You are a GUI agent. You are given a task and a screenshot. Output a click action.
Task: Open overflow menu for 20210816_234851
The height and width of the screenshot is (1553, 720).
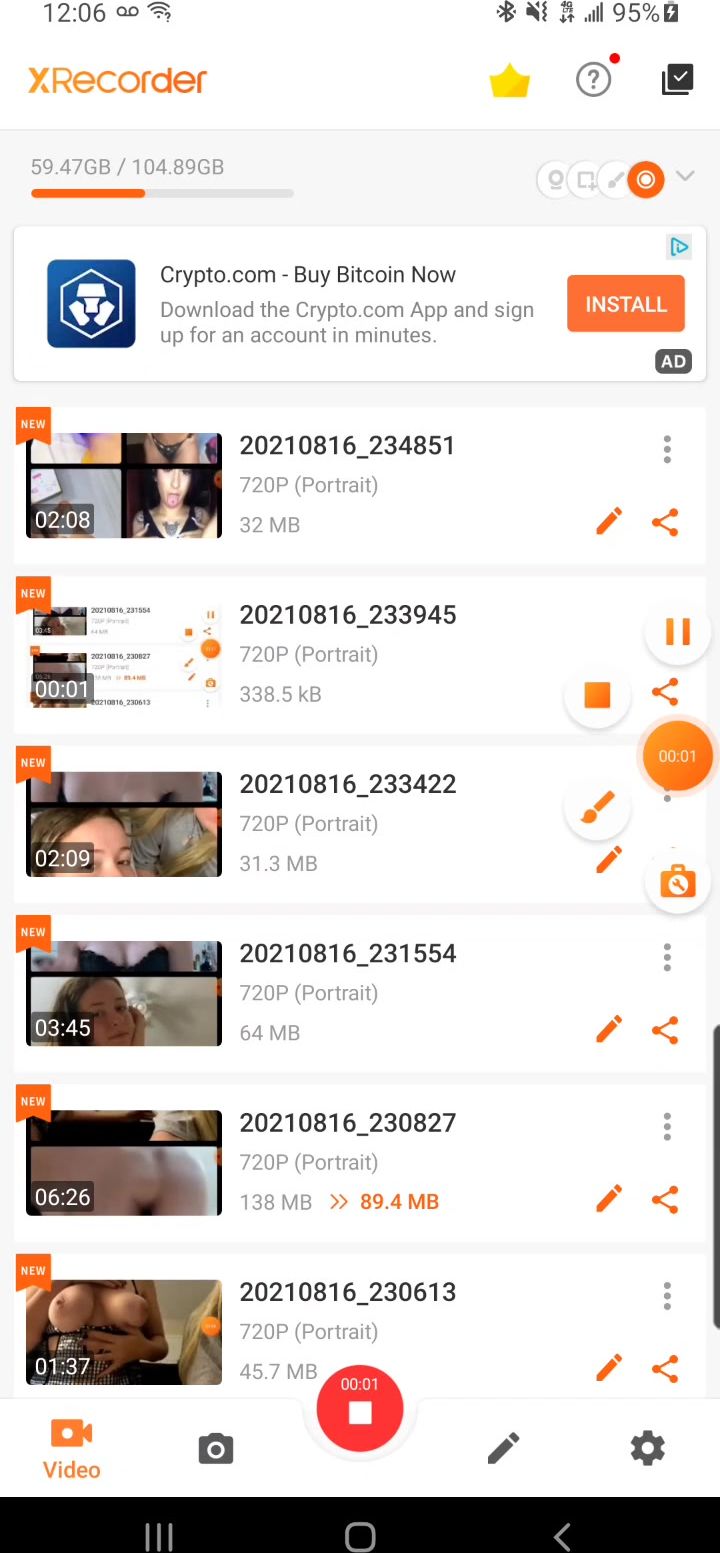pyautogui.click(x=667, y=449)
